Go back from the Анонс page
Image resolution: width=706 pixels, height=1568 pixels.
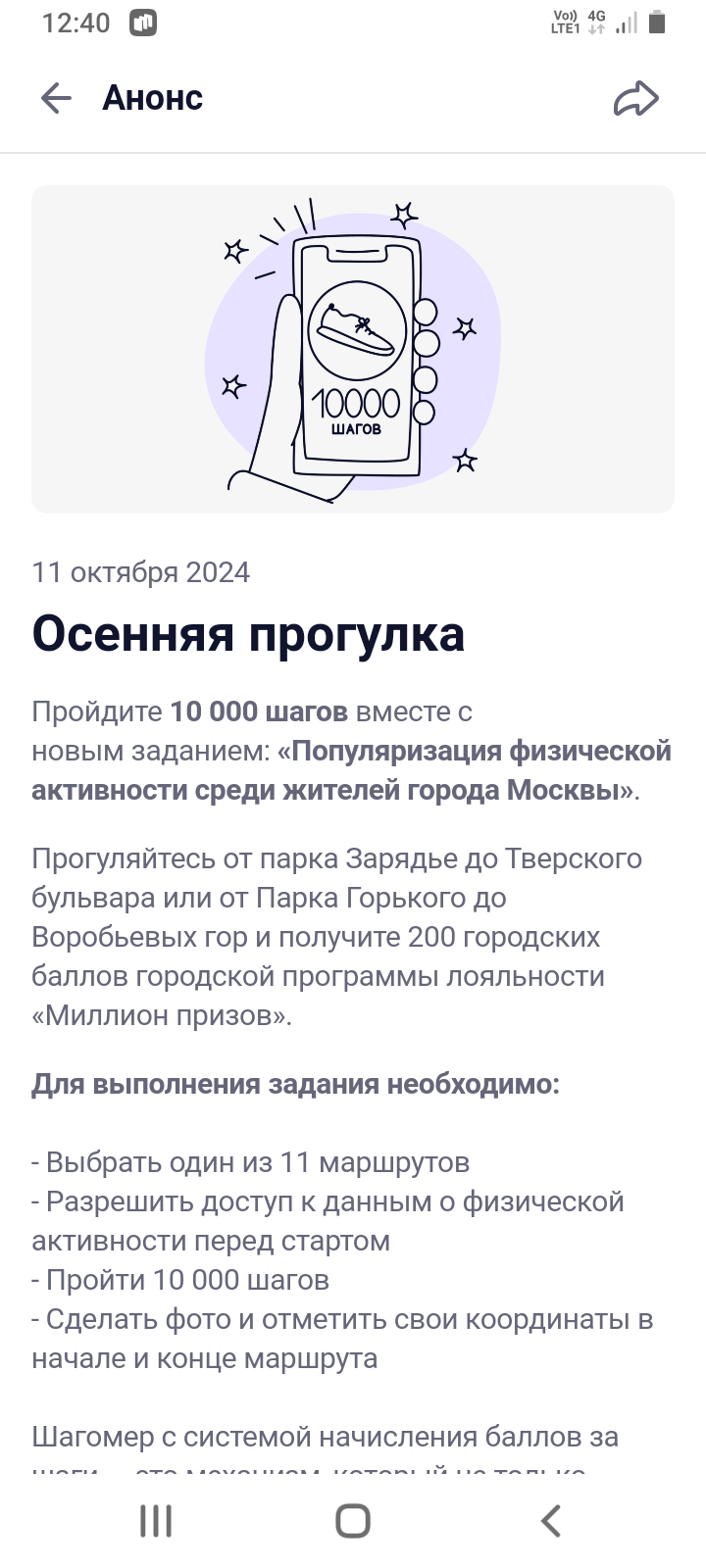pyautogui.click(x=56, y=98)
